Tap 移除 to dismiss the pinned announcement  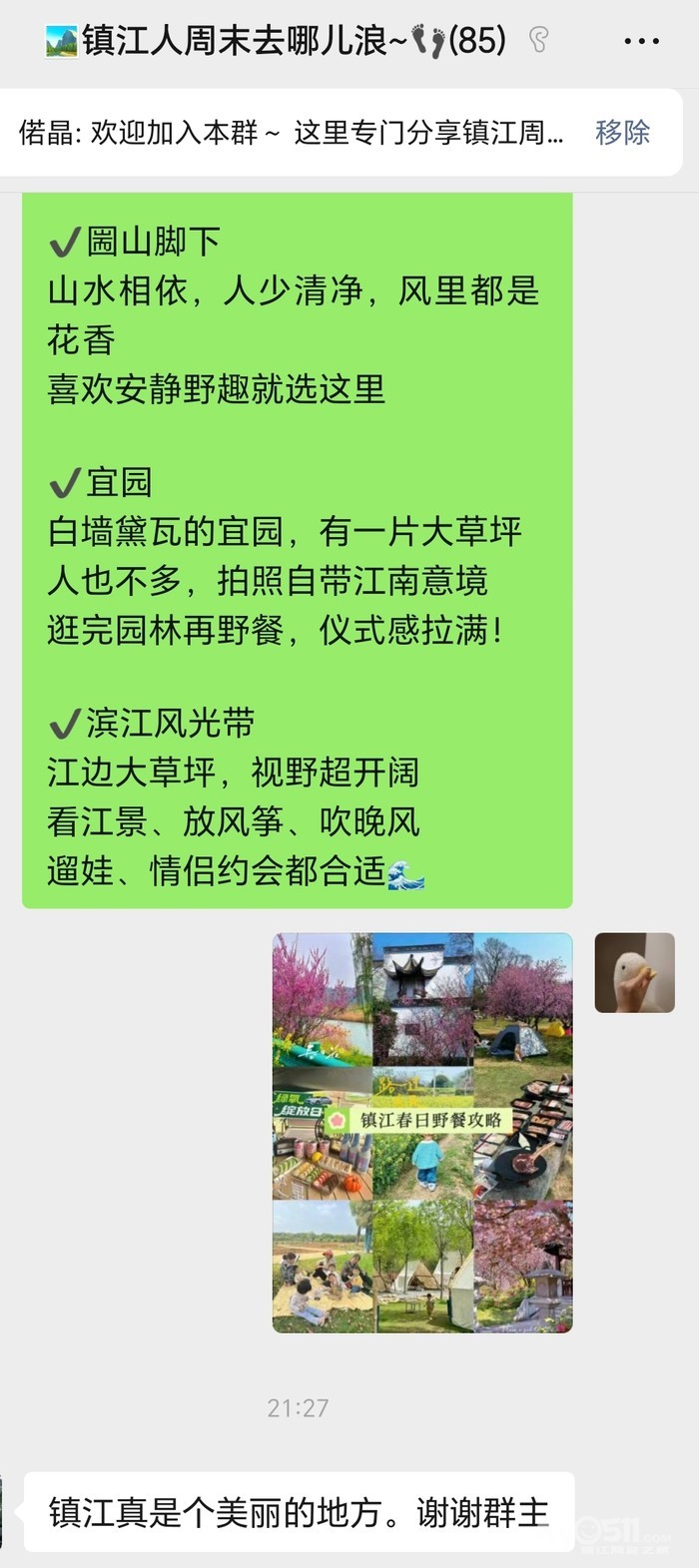click(x=622, y=133)
